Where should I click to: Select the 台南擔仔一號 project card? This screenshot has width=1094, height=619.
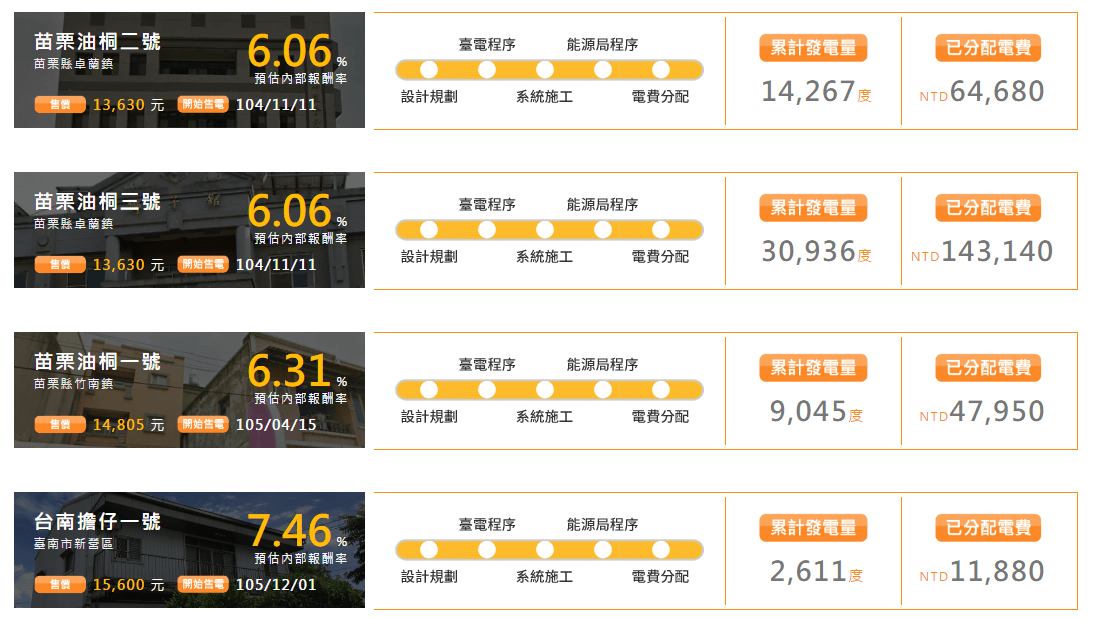pos(189,550)
